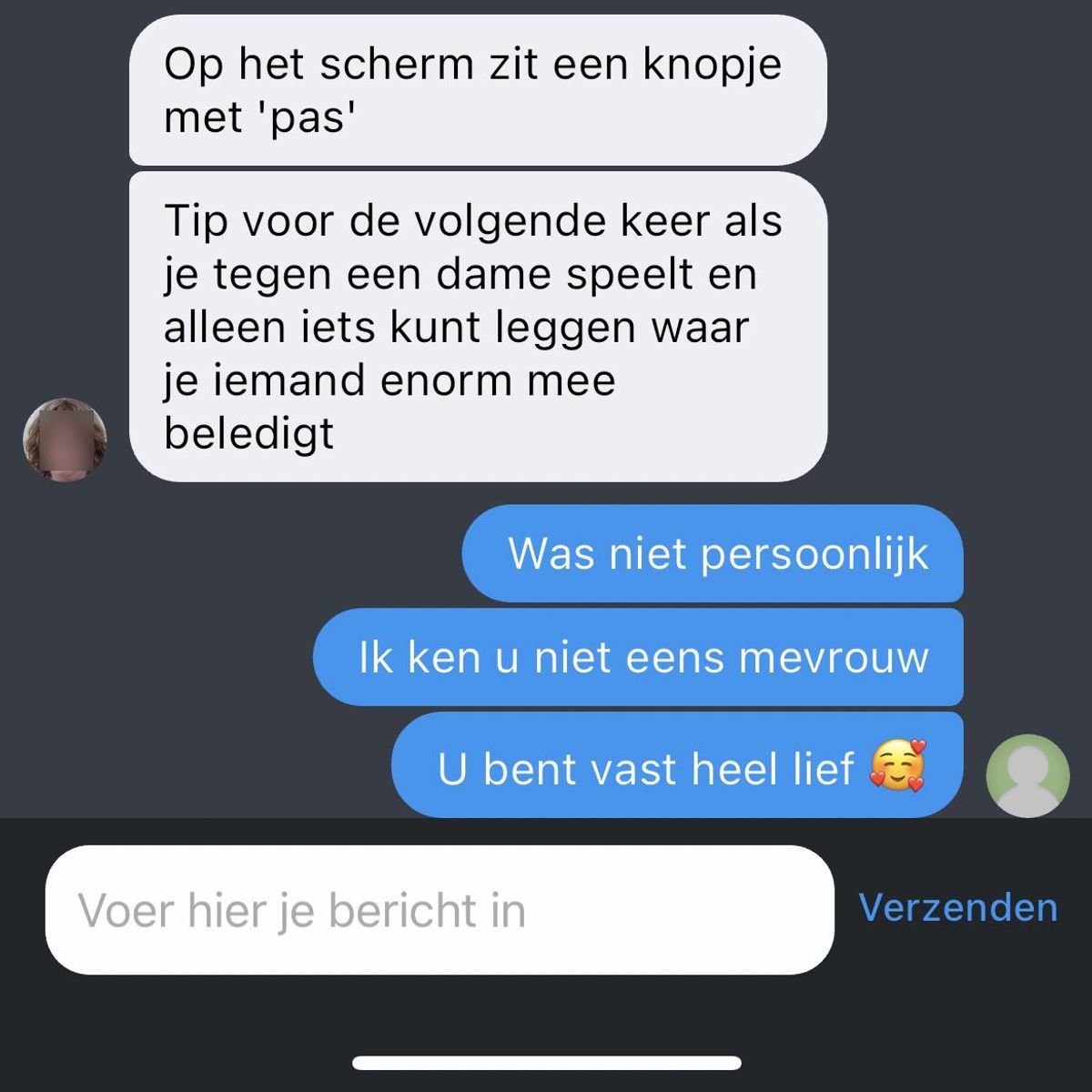Open your own green avatar
1092x1092 pixels.
coord(1027,775)
